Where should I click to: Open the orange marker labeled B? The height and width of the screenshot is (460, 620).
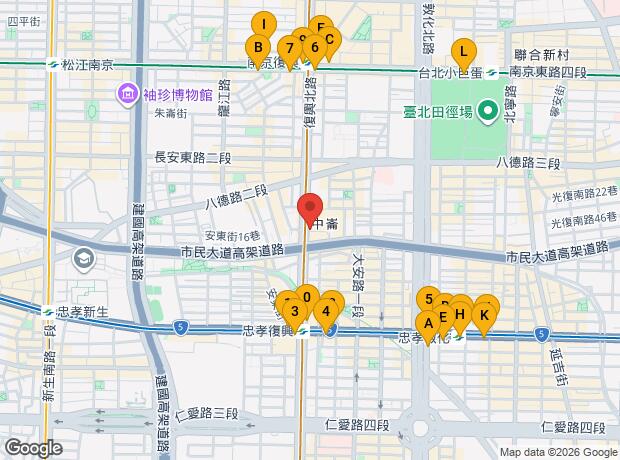258,47
